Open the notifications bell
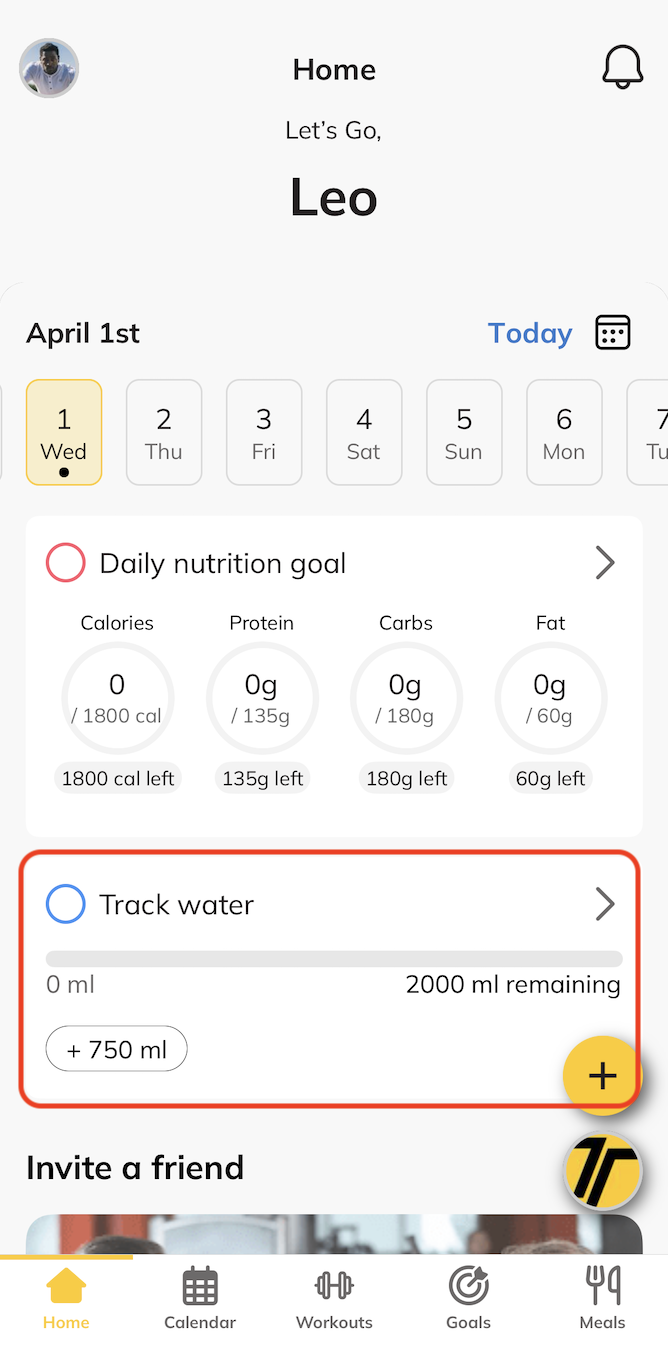 [622, 68]
